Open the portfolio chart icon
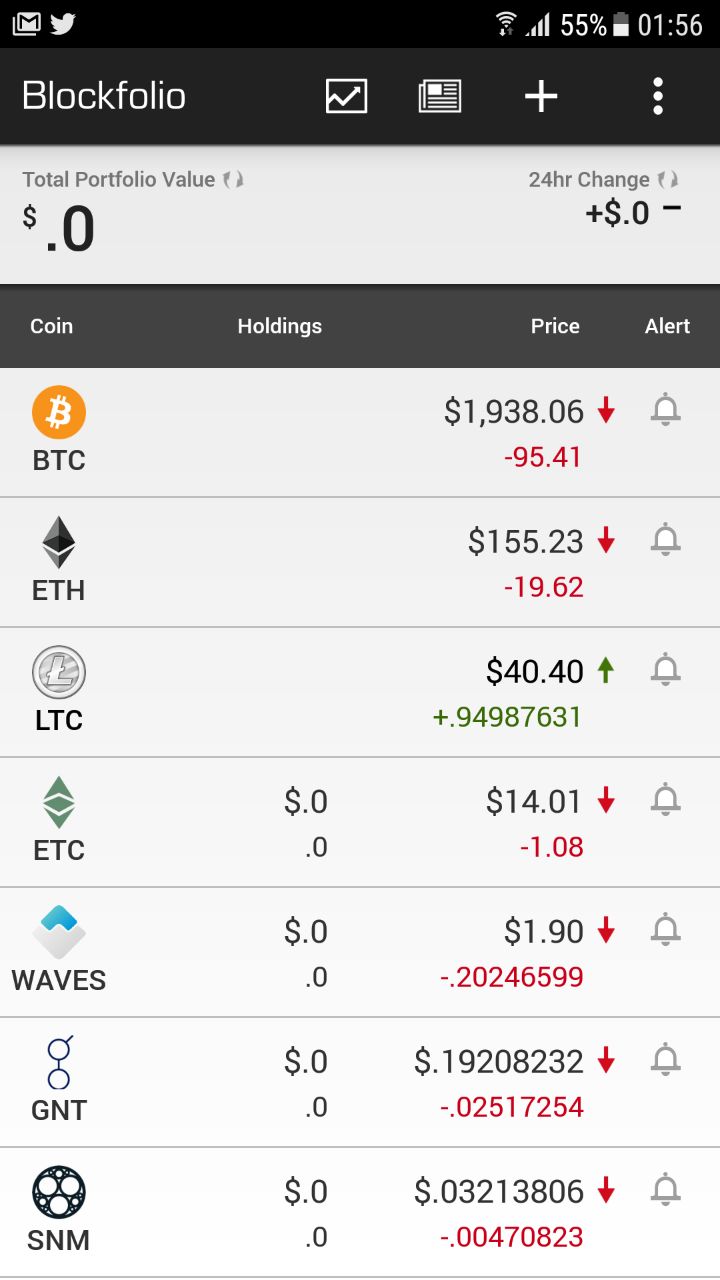This screenshot has width=720, height=1280. [347, 96]
